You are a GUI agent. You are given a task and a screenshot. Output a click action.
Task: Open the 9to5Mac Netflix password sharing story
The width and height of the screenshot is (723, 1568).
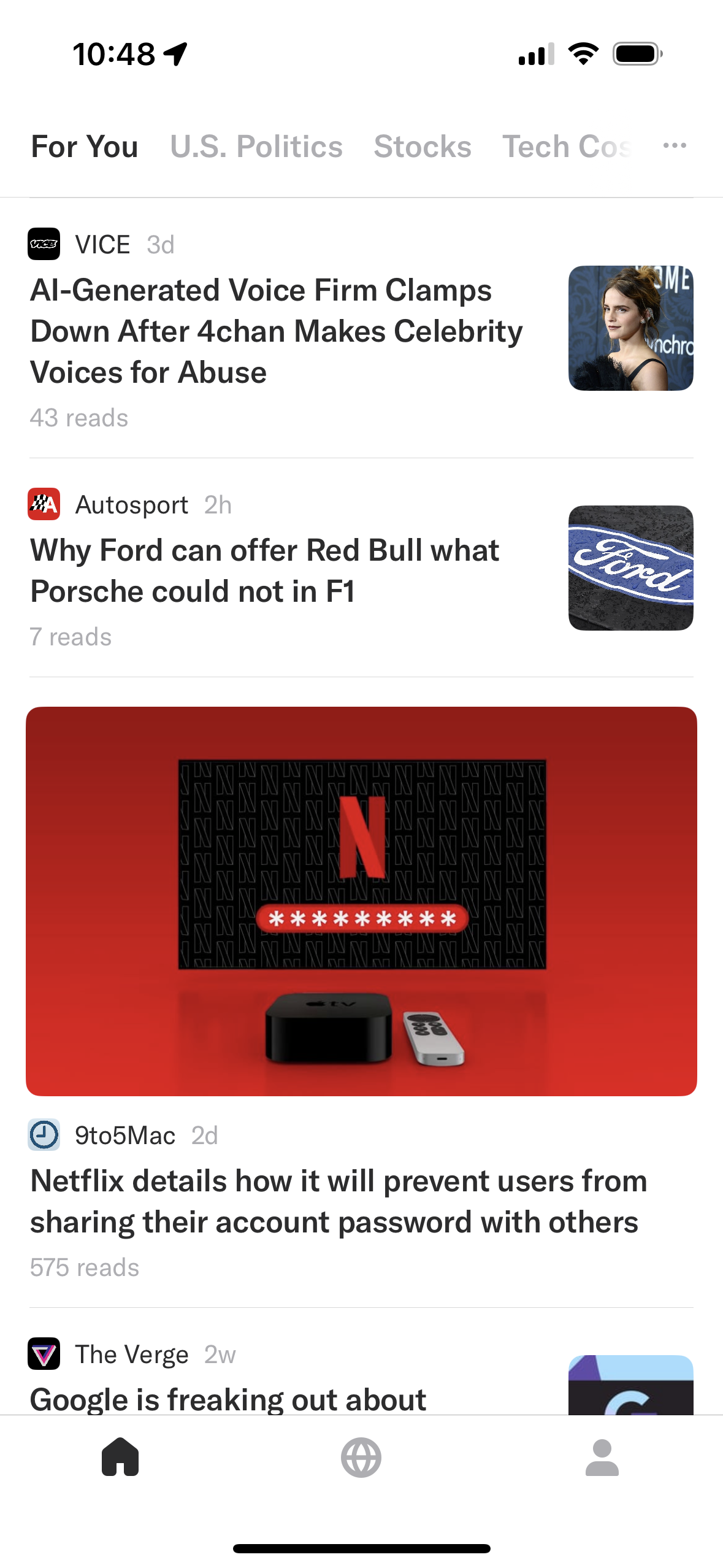(339, 1201)
